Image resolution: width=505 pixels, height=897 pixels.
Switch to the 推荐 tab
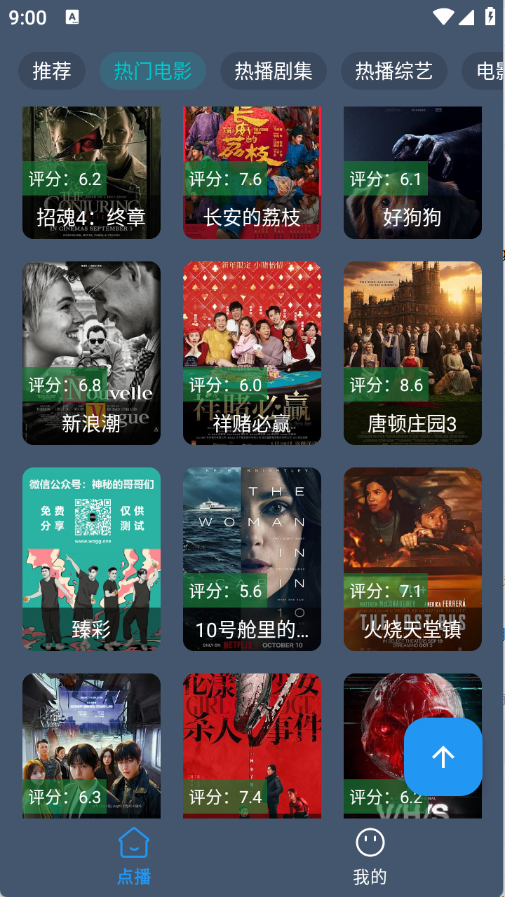point(51,71)
